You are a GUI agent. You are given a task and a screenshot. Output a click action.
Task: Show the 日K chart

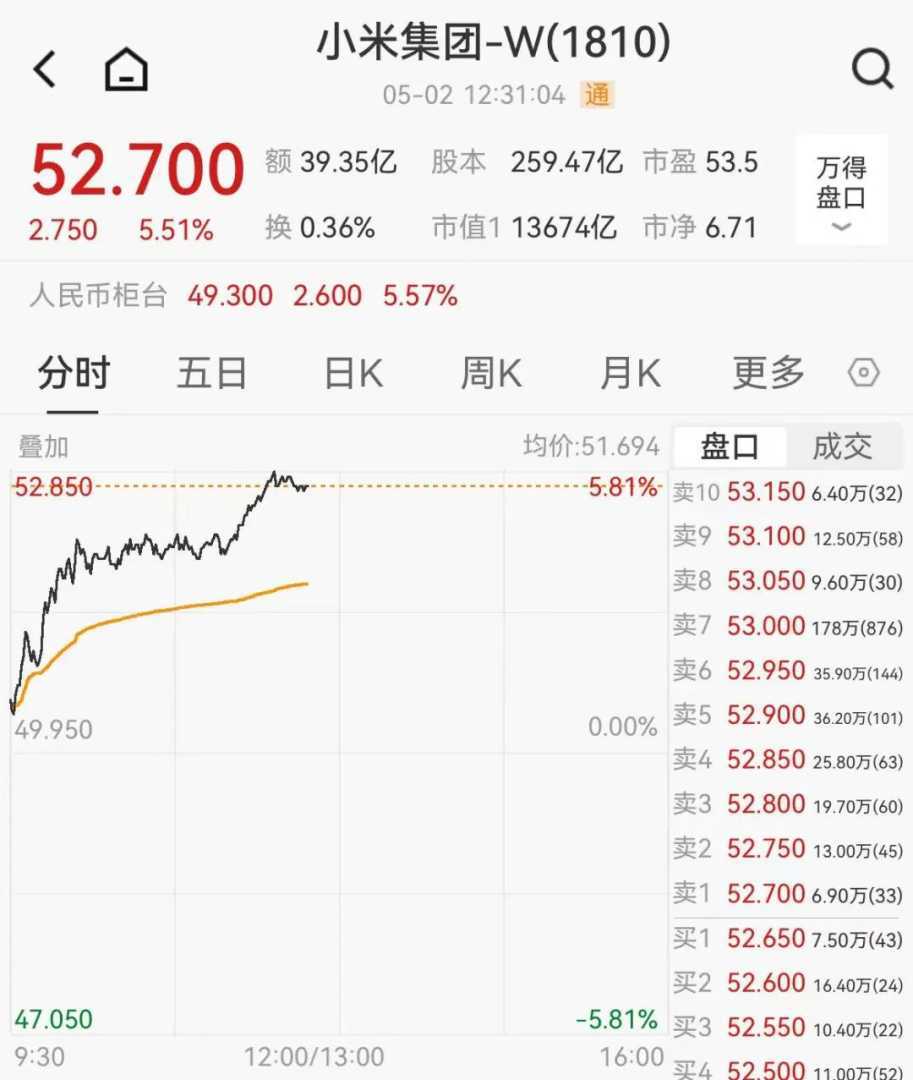pyautogui.click(x=353, y=373)
